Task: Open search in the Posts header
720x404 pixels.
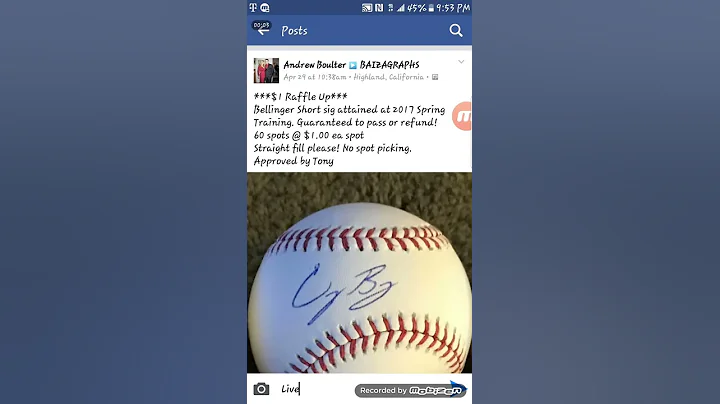Action: tap(456, 31)
